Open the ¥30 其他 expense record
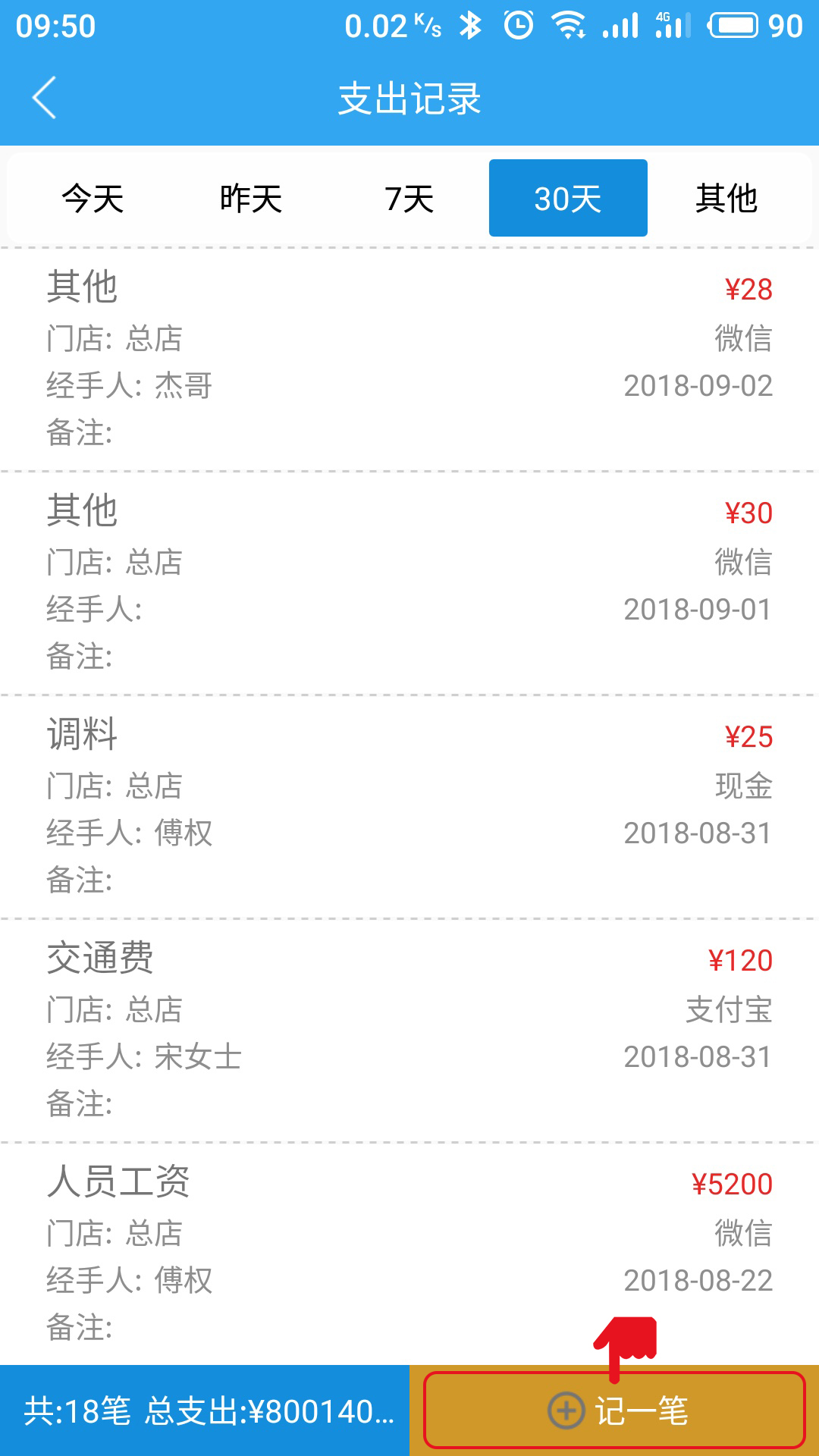Image resolution: width=819 pixels, height=1456 pixels. click(x=409, y=583)
